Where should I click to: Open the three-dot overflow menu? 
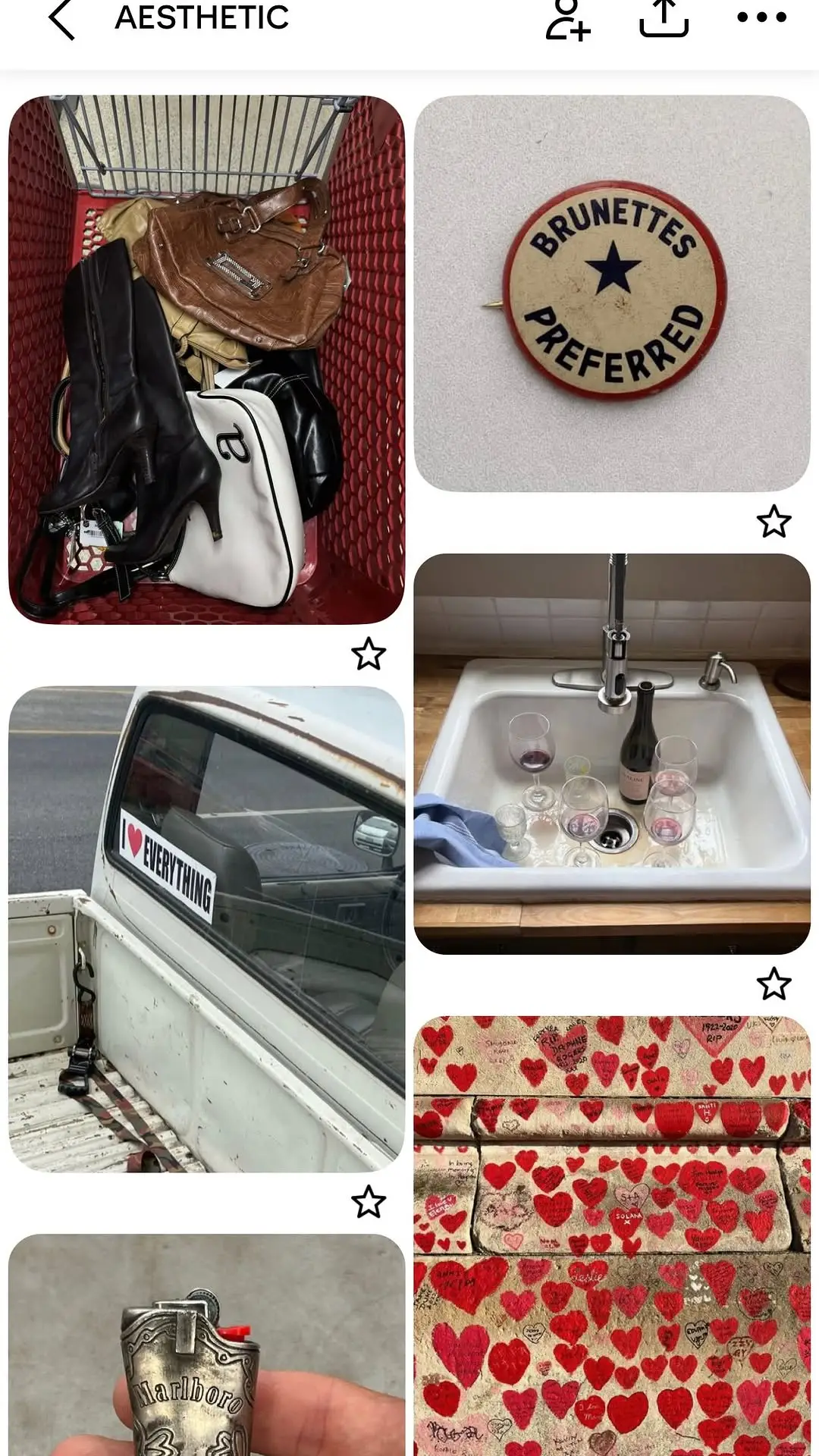pyautogui.click(x=761, y=17)
